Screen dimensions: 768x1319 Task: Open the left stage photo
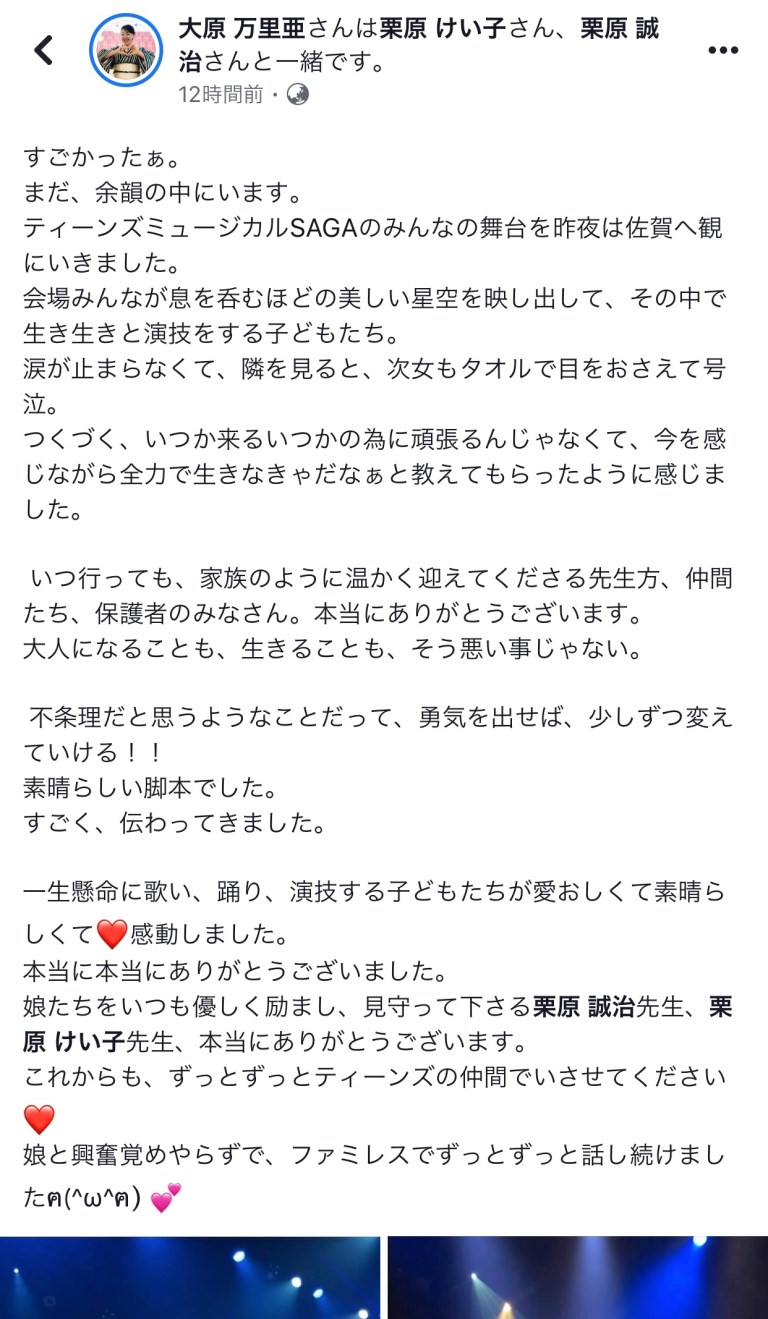coord(190,1277)
